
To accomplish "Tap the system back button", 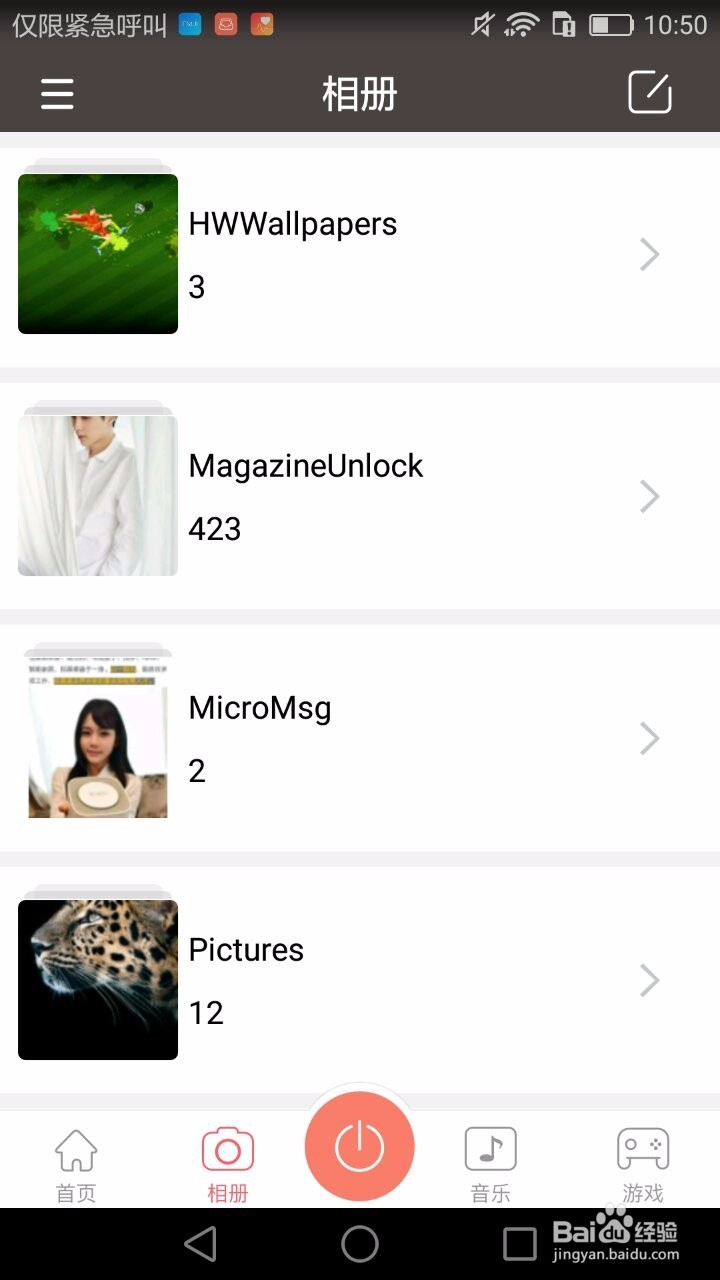I will pos(201,1244).
